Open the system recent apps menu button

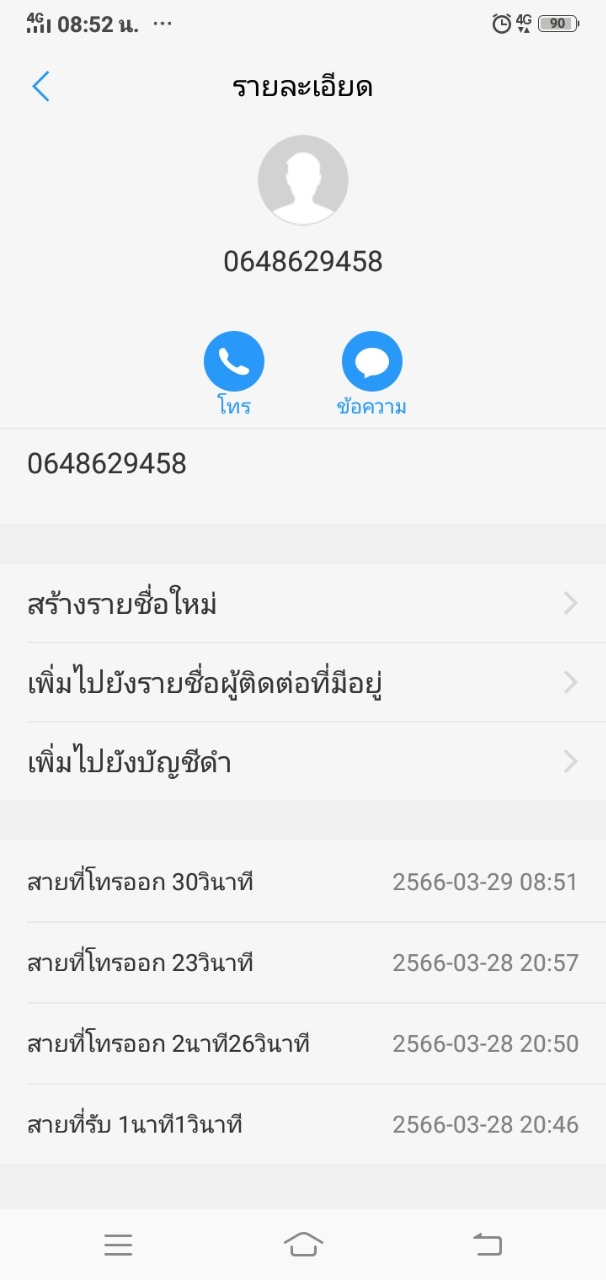(x=118, y=1244)
